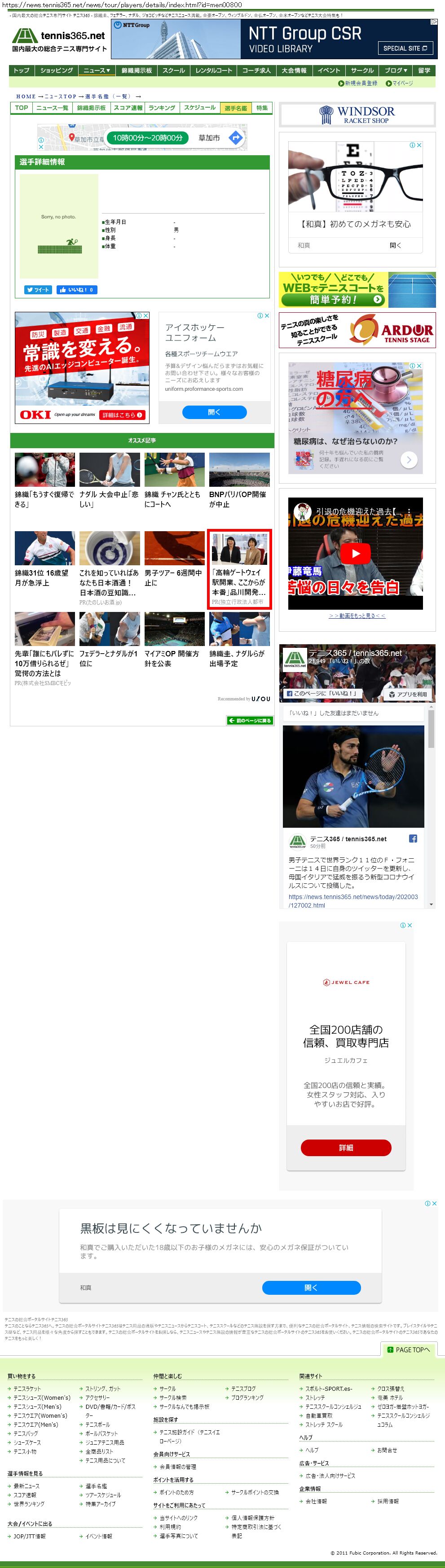Open 大会情報 in the top navigation
Screen dimensions: 445x1568
point(294,70)
